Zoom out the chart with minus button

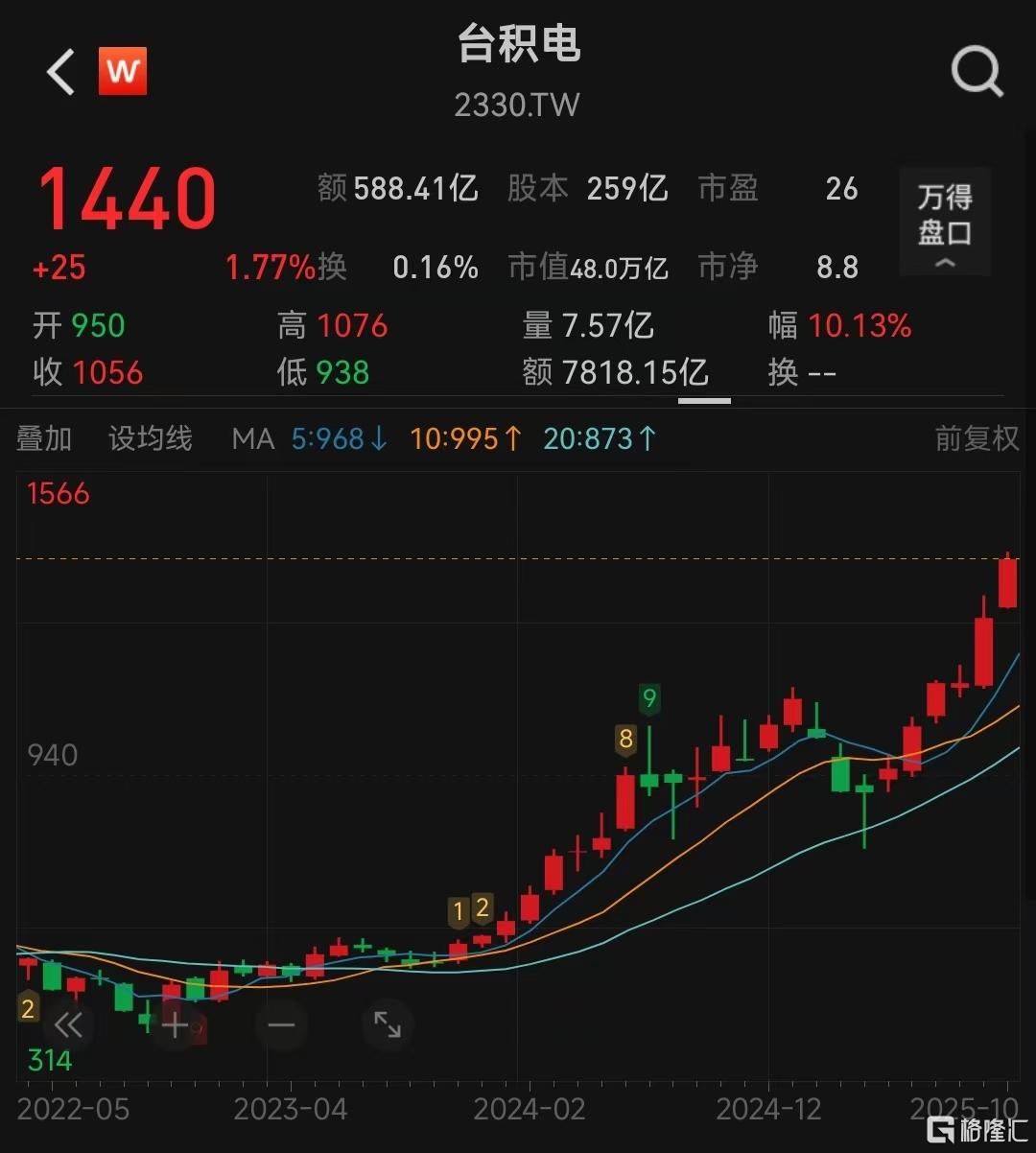point(281,1025)
